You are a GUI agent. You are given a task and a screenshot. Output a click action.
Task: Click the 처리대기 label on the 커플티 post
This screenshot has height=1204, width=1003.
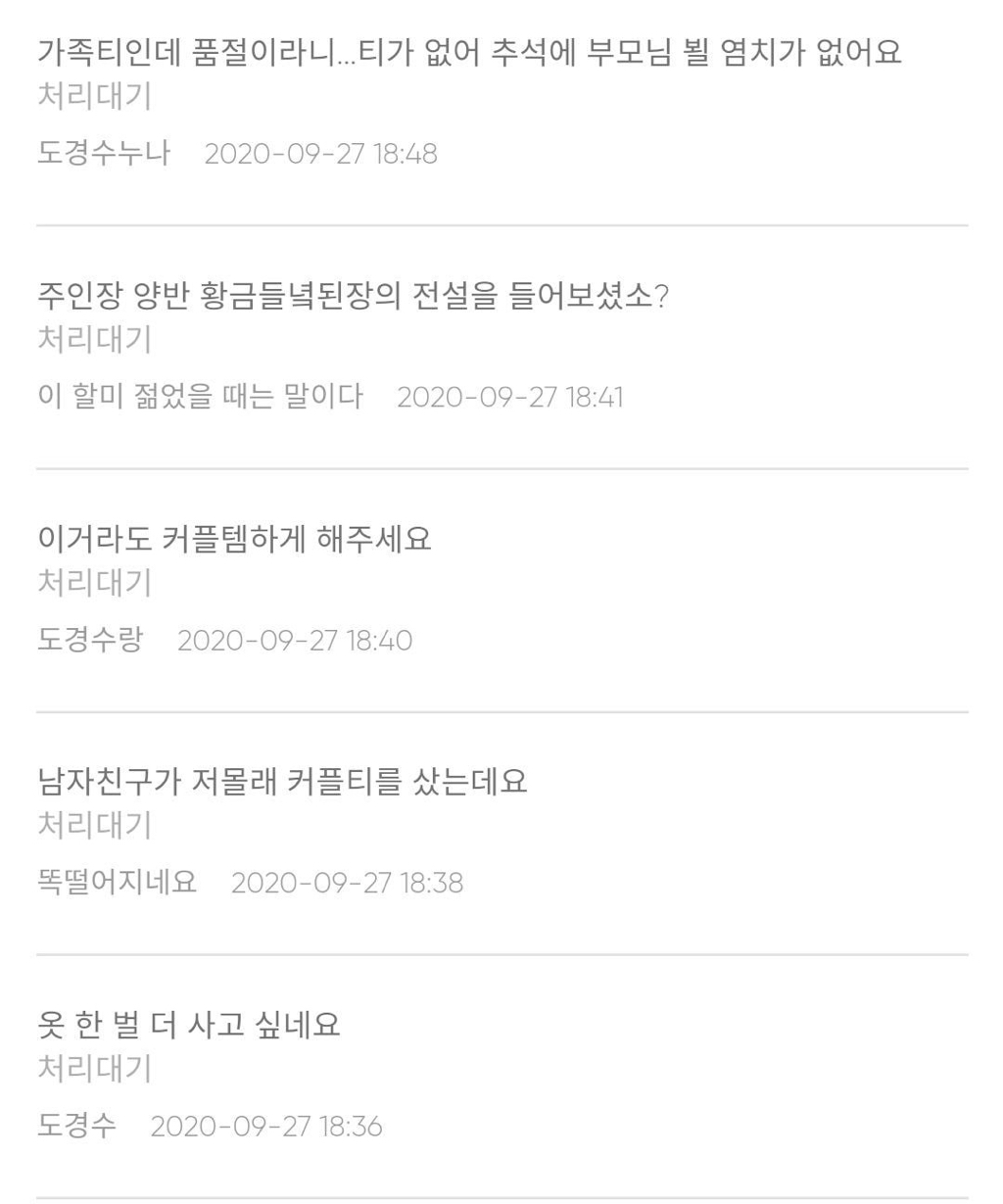coord(94,826)
